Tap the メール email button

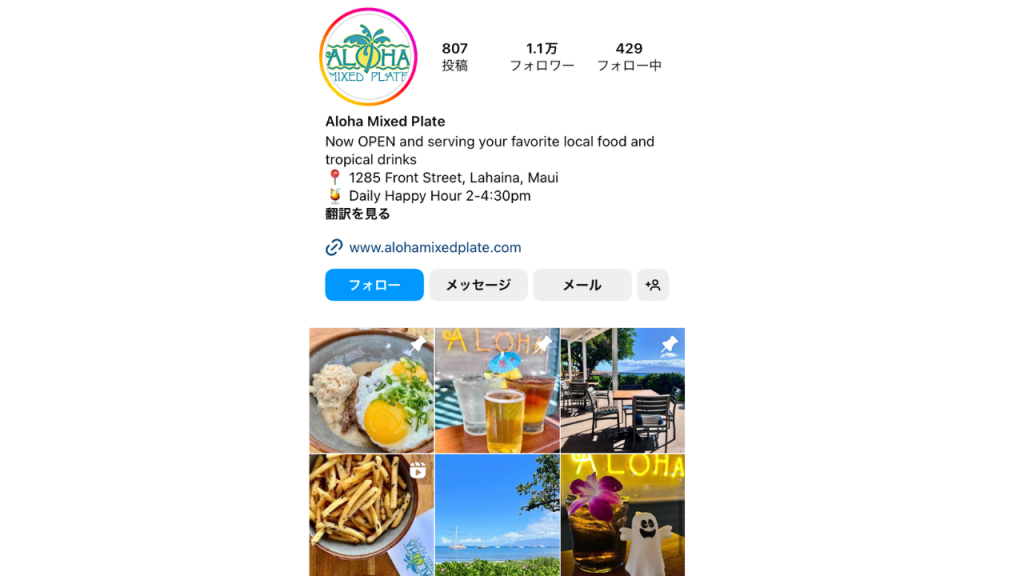coord(582,285)
